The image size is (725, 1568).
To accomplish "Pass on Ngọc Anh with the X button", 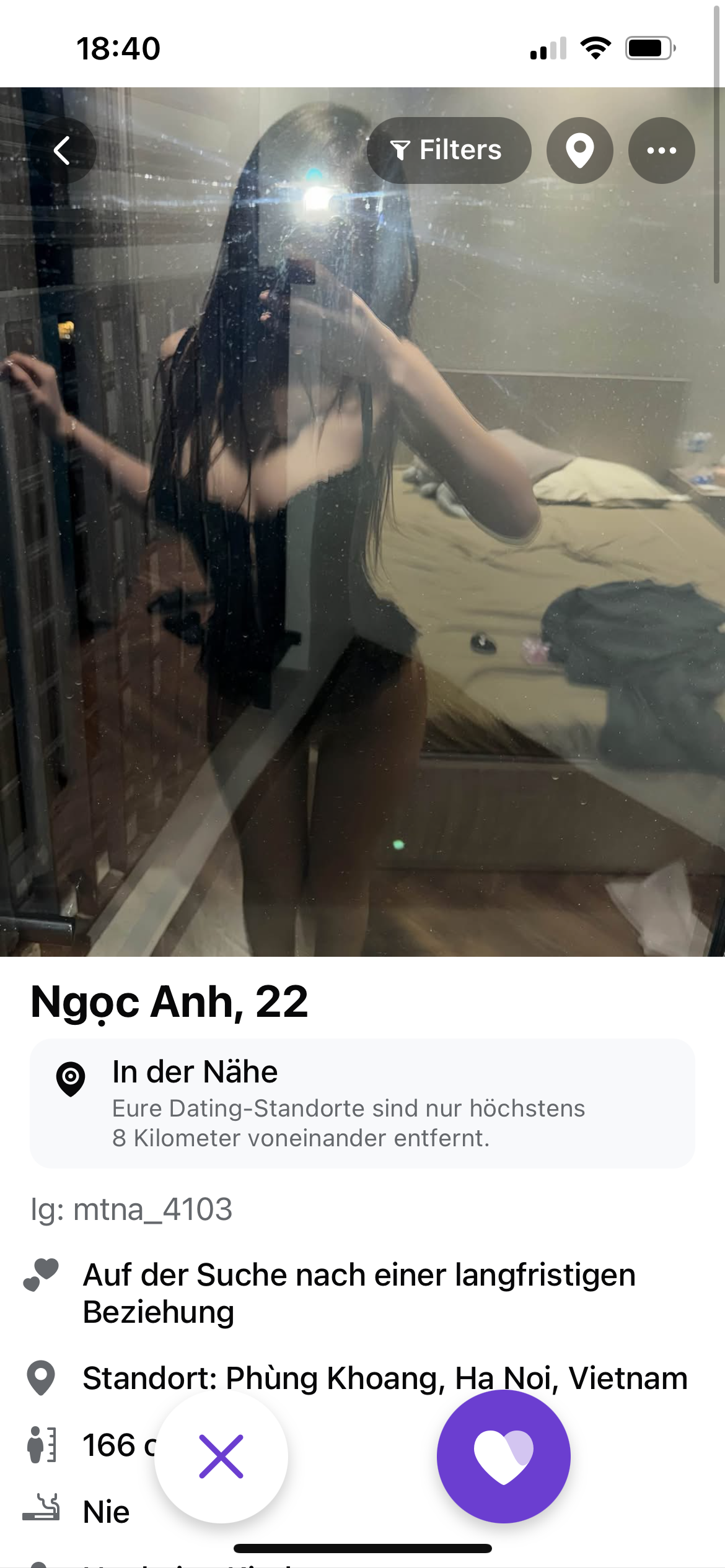I will (x=221, y=1456).
